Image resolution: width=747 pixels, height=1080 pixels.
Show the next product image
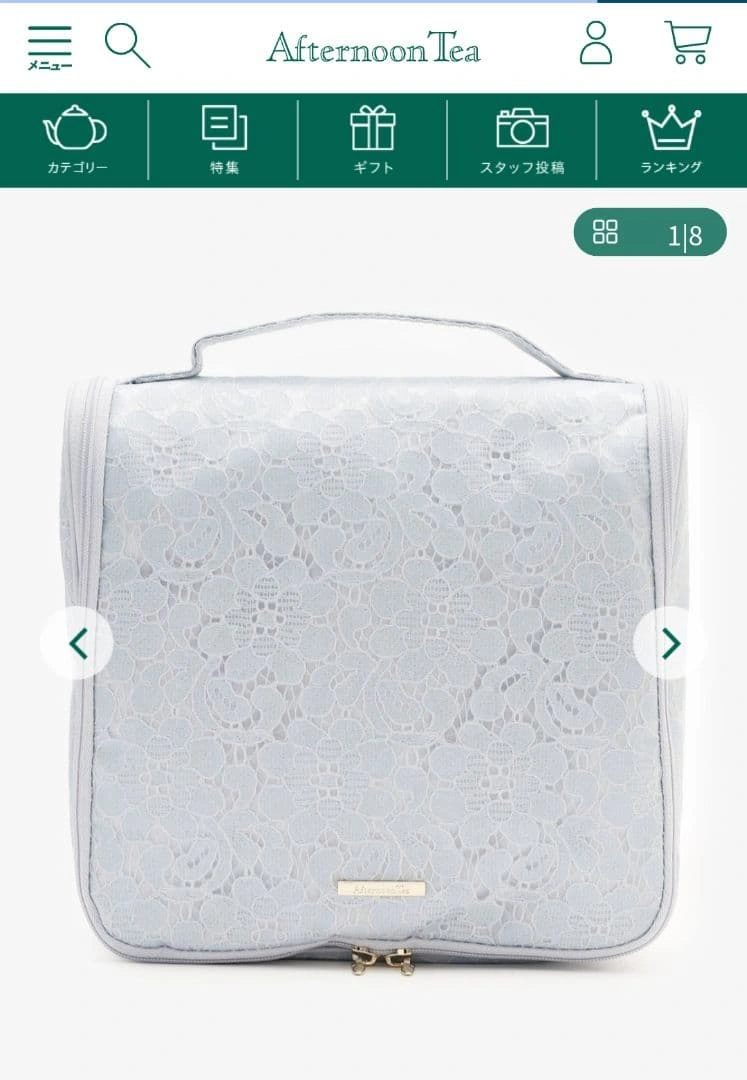click(670, 644)
